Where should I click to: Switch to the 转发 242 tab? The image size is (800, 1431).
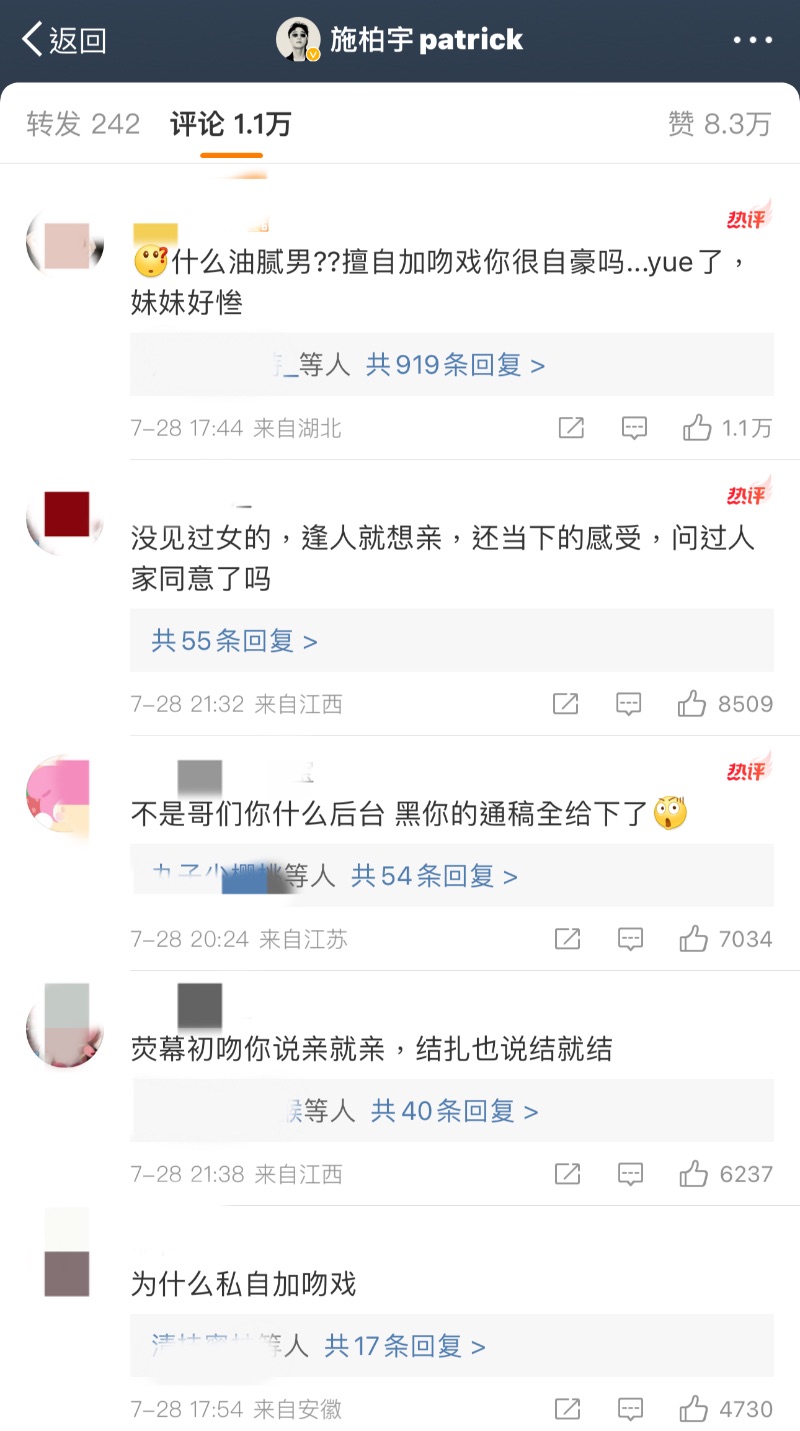(83, 124)
